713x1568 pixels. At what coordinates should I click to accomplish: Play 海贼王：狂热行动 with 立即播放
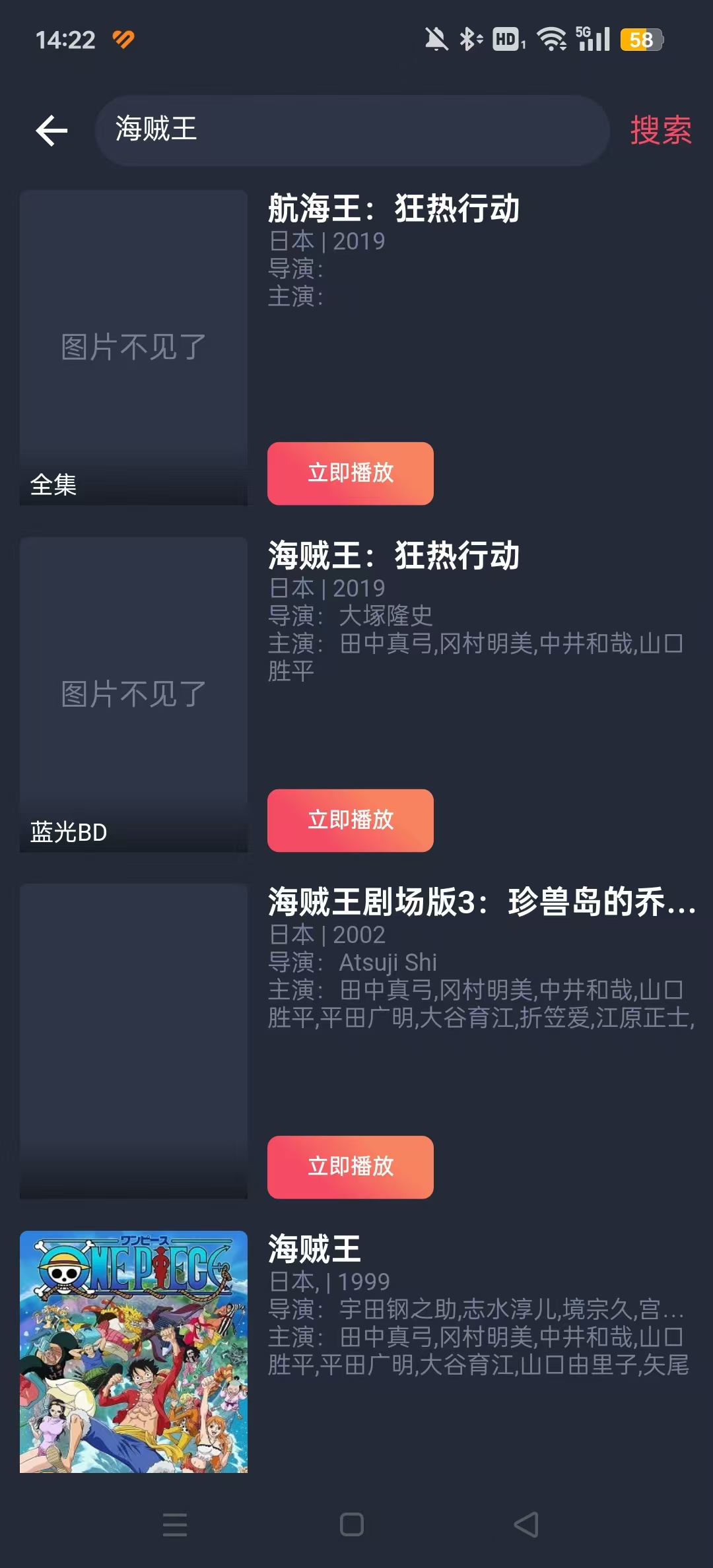pos(350,820)
